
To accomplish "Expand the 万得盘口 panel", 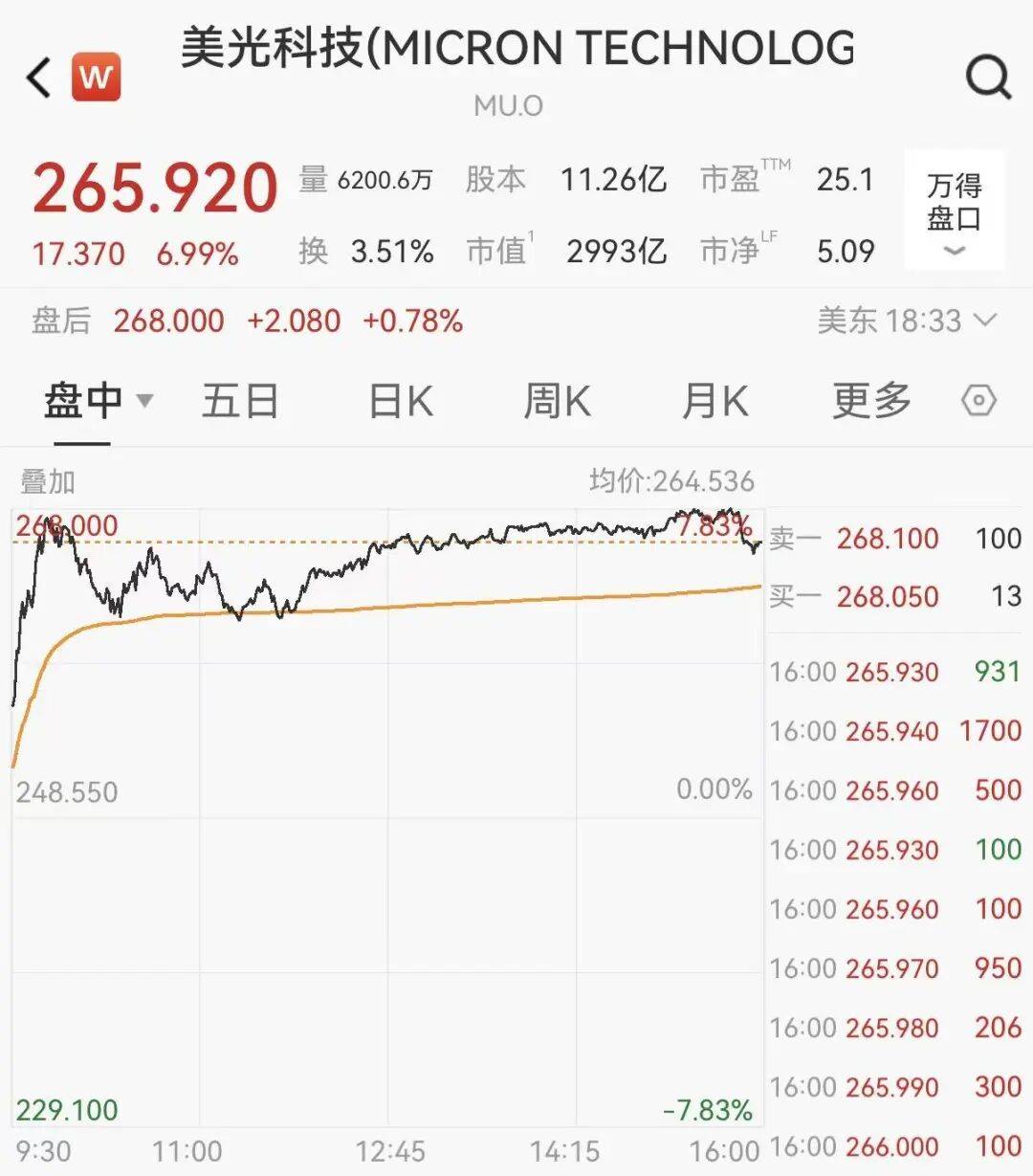I will pos(954,211).
